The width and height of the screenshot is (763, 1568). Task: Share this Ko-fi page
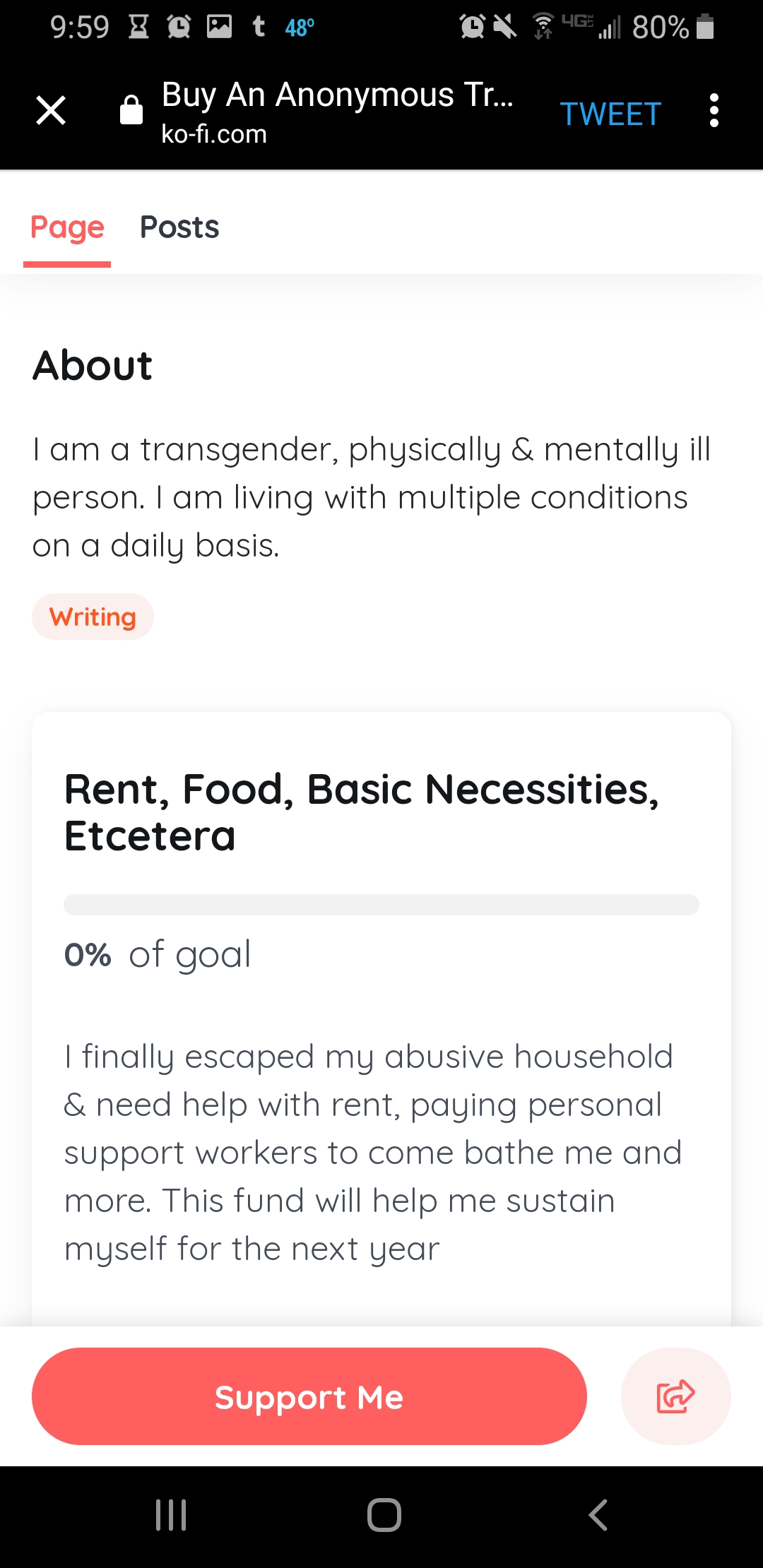click(x=676, y=1396)
